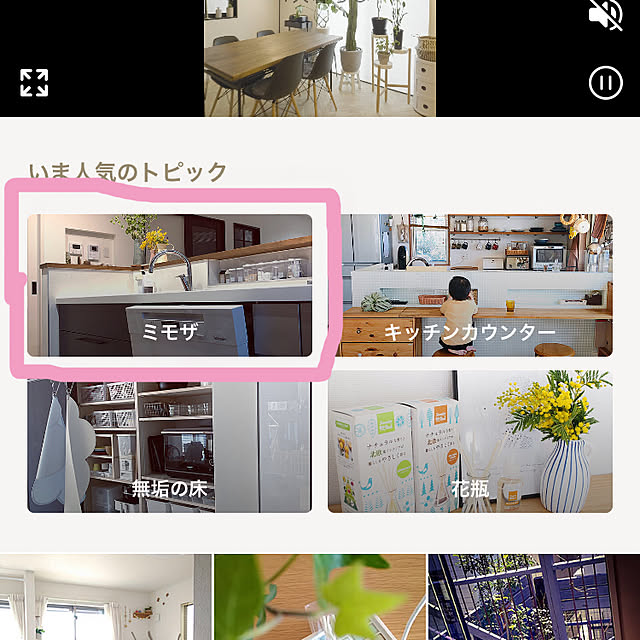Open the キッチンカウンター topic
Viewport: 640px width, 640px height.
tap(476, 286)
